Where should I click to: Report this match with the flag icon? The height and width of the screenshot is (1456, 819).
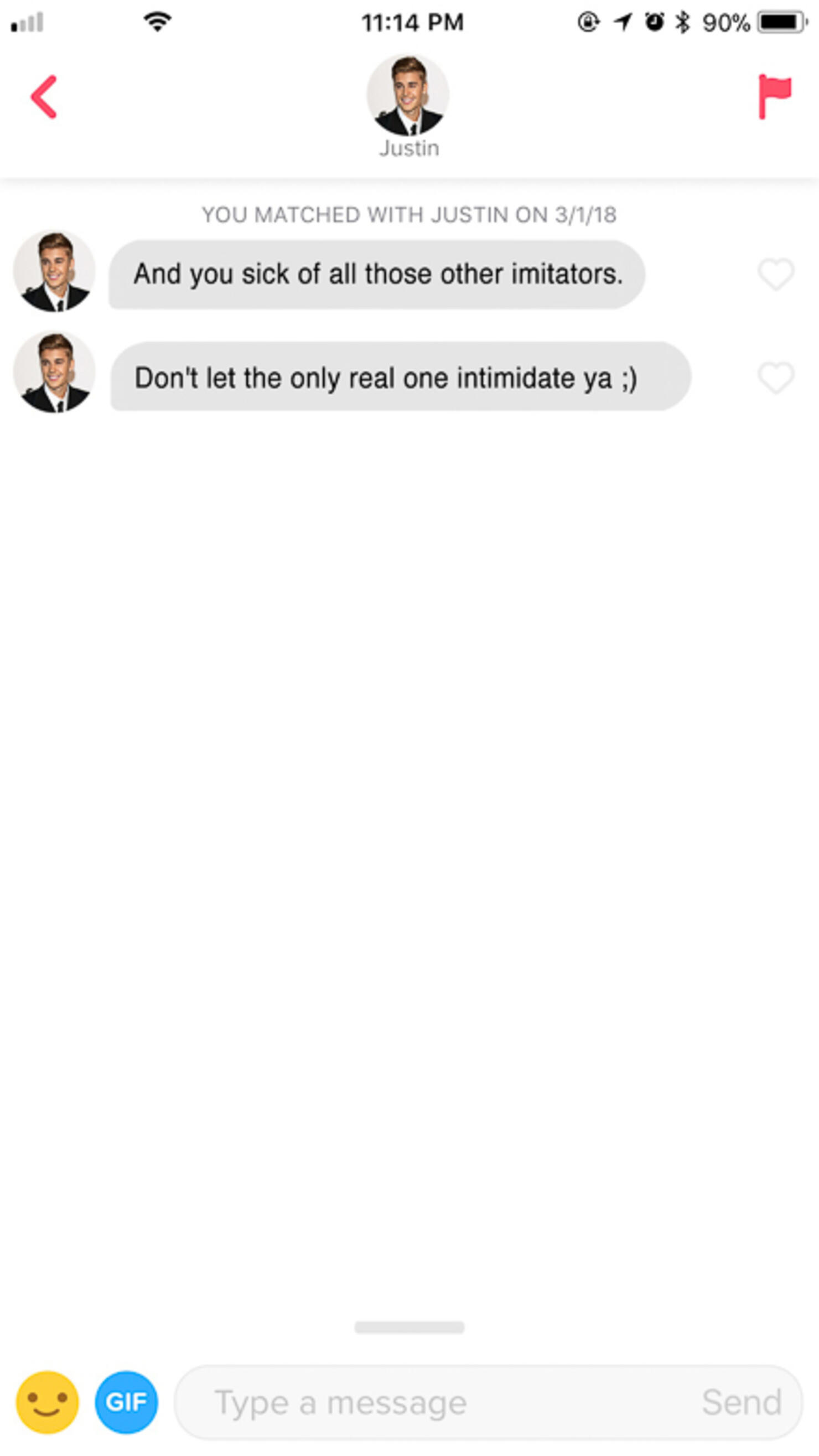(x=774, y=97)
